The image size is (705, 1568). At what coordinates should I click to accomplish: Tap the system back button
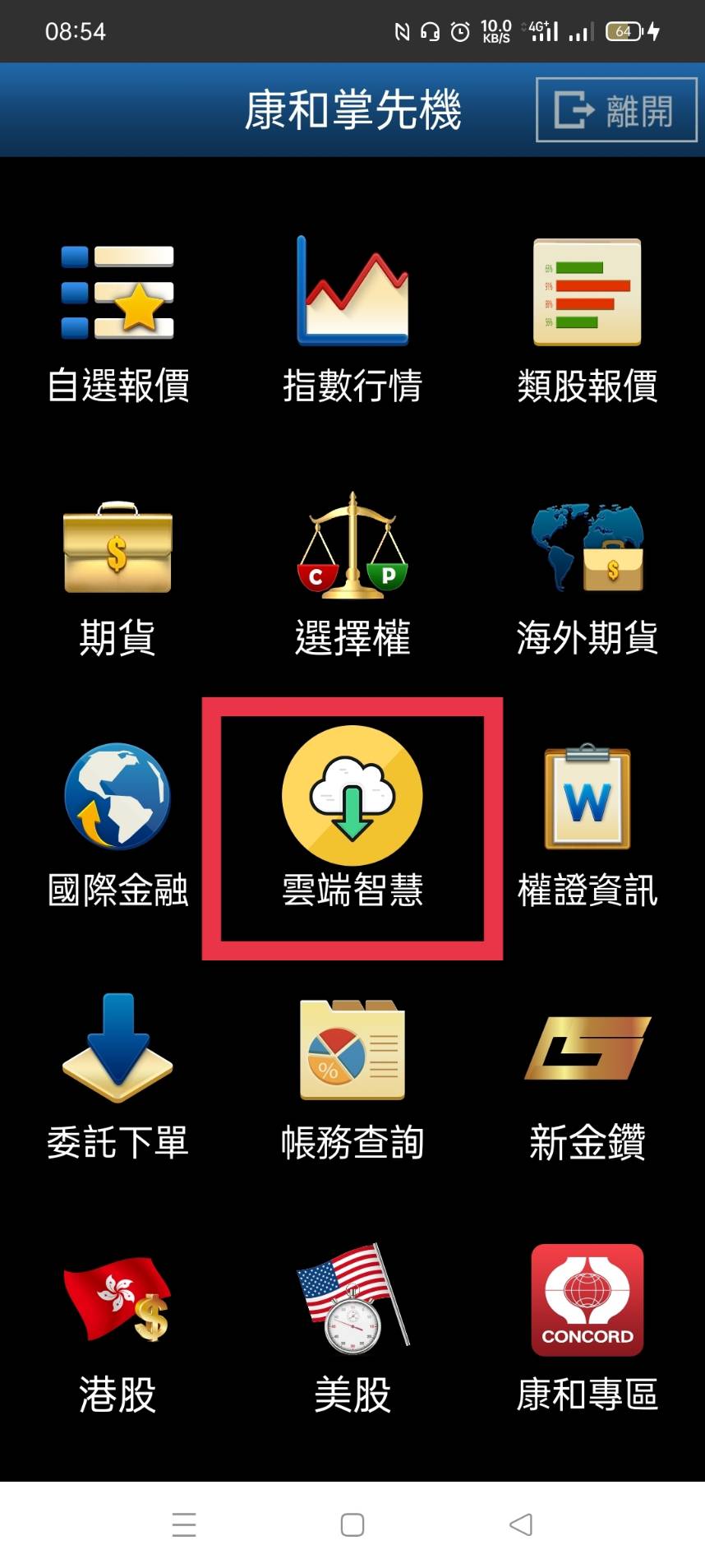[521, 1524]
